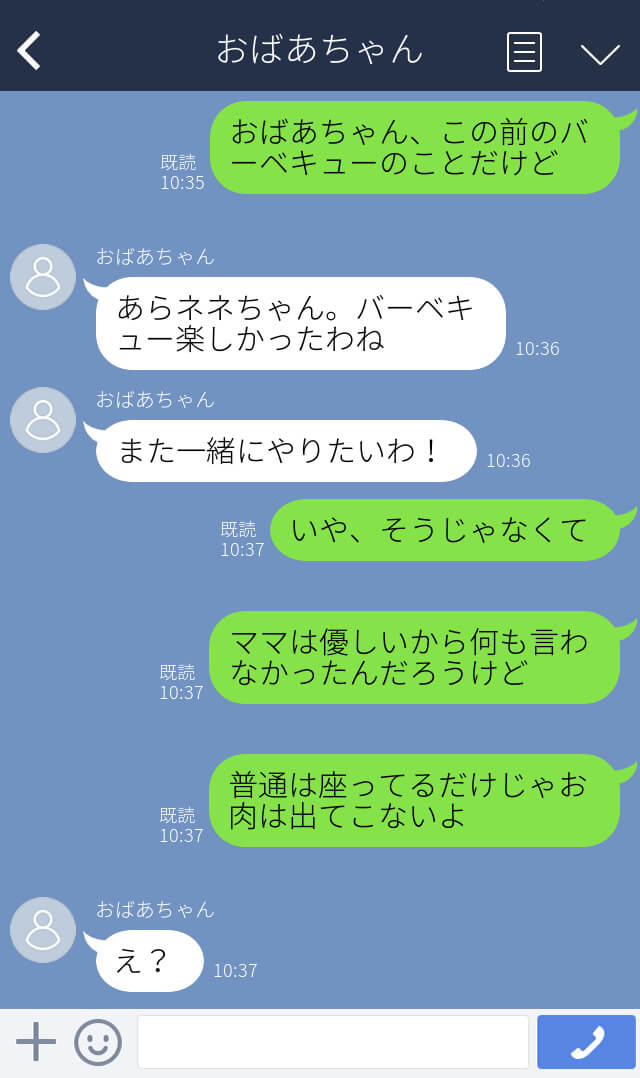Go back from the おばあちゃん chat
The height and width of the screenshot is (1078, 640).
point(29,50)
